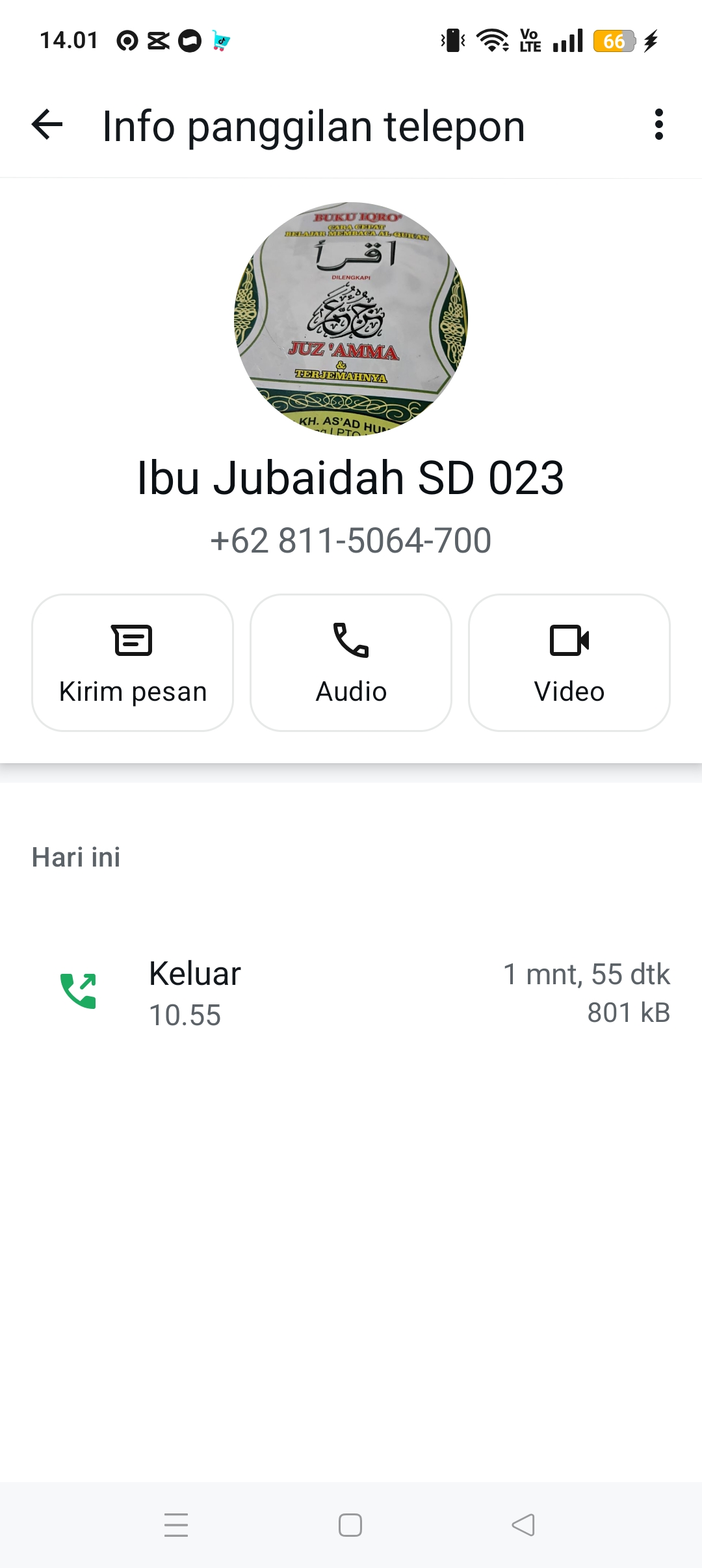Start a video call with Ibu Jubaidah
This screenshot has height=1568, width=702.
569,660
